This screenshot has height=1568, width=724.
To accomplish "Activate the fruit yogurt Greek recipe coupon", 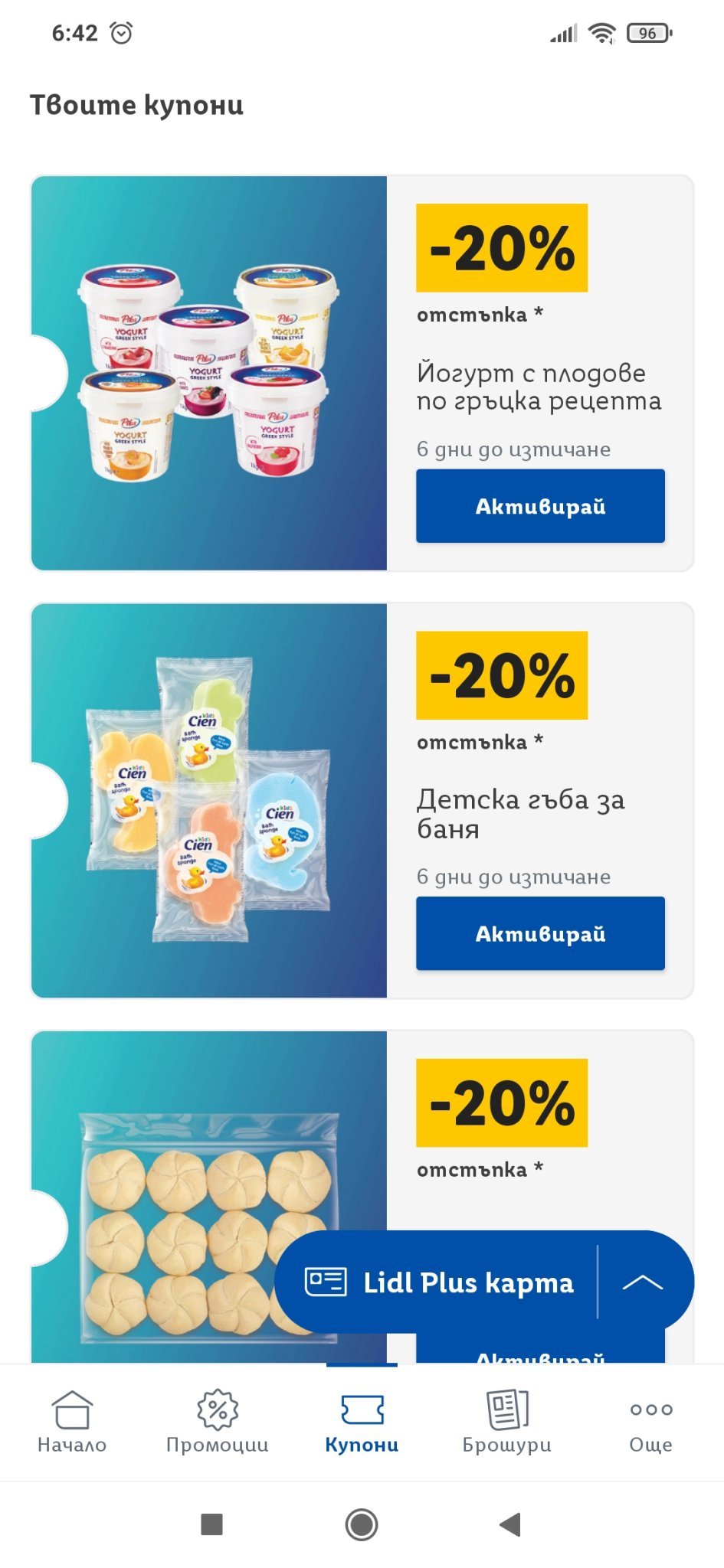I will [x=540, y=506].
